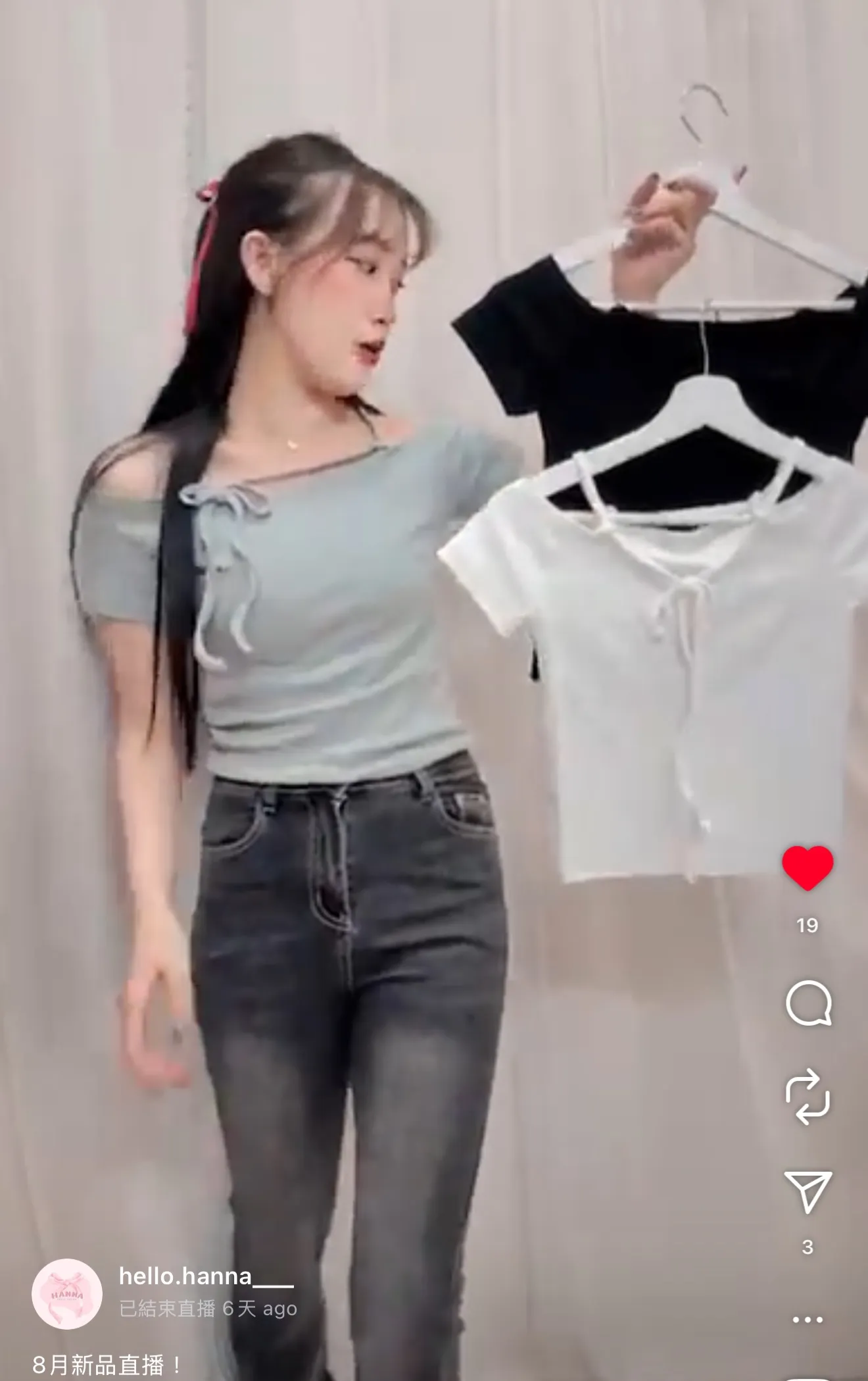Image resolution: width=868 pixels, height=1381 pixels.
Task: Open hello.hanna___ profile picture
Action: point(67,1294)
